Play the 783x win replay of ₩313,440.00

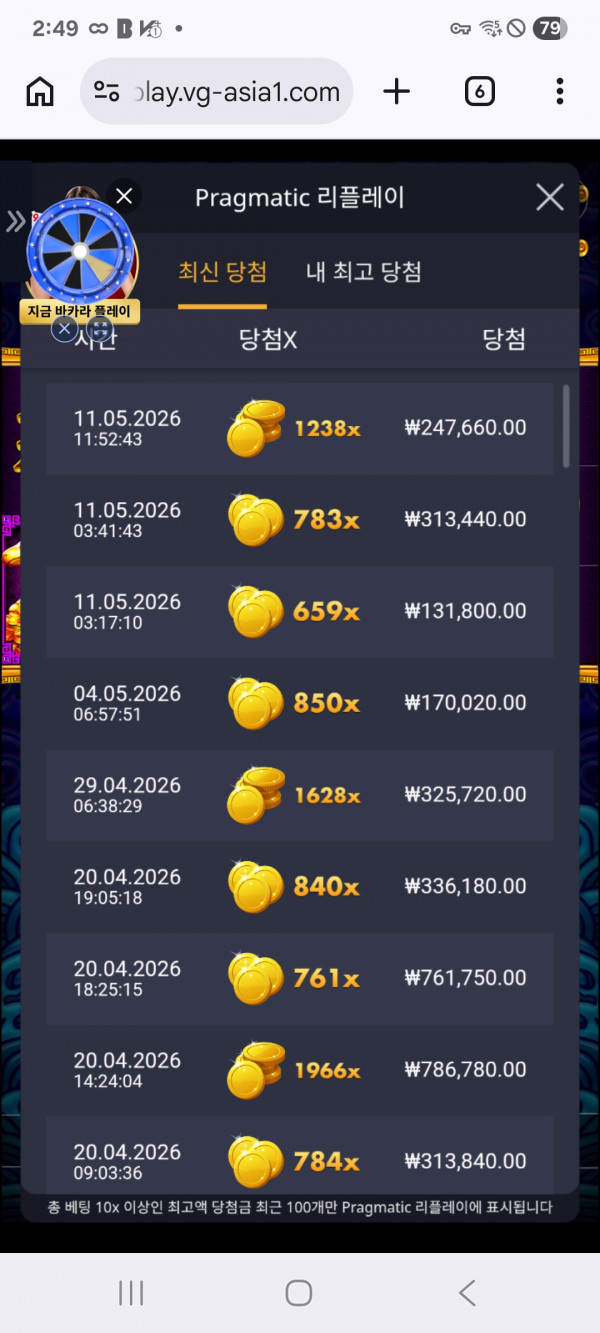coord(300,520)
